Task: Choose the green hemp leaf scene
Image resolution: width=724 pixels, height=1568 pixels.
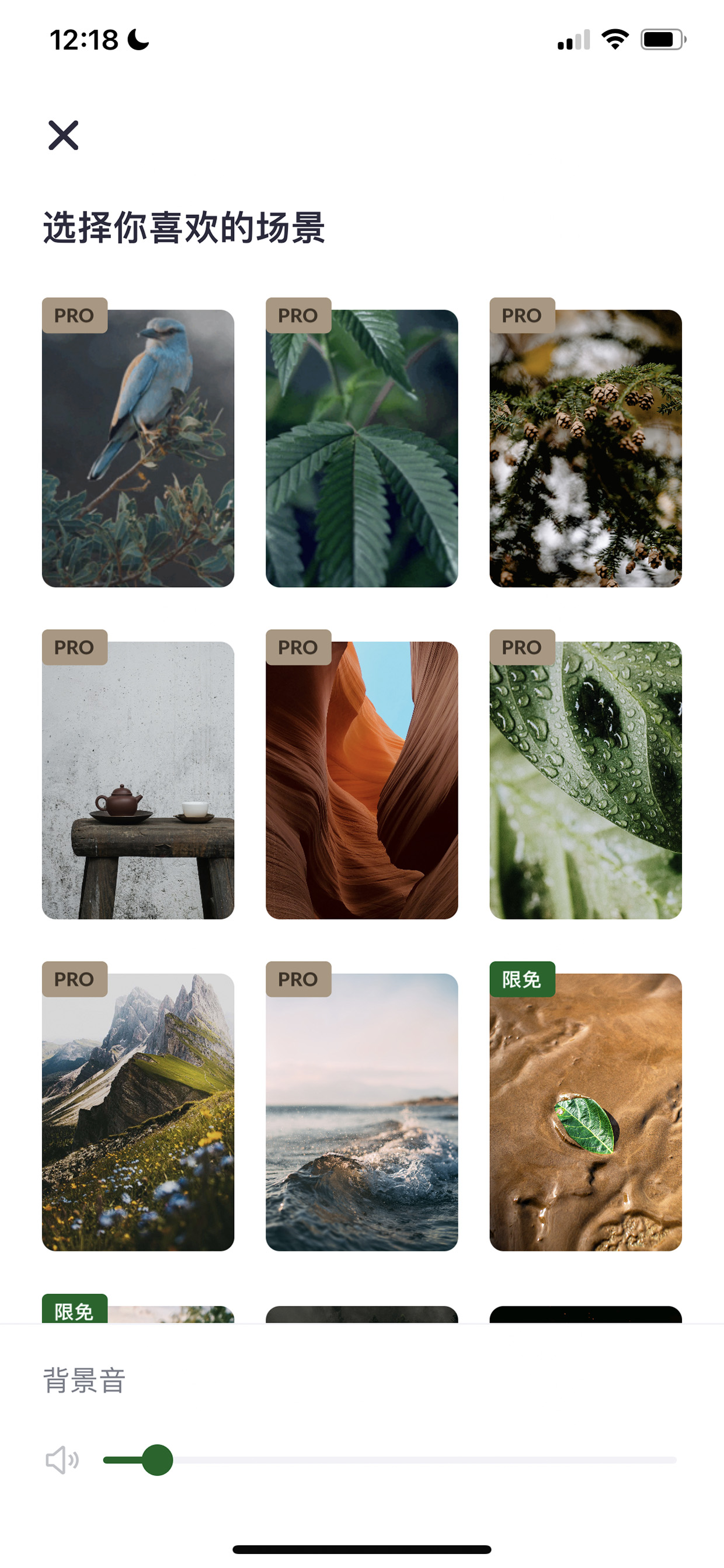Action: (x=362, y=448)
